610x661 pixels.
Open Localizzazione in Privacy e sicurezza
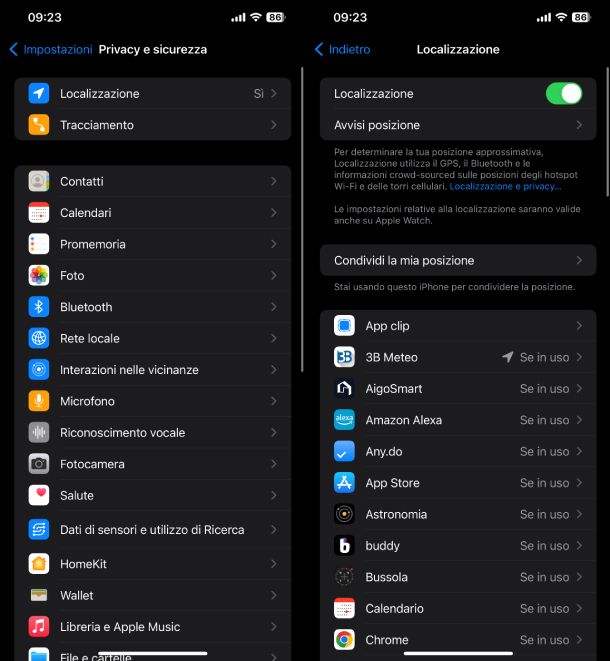[152, 93]
